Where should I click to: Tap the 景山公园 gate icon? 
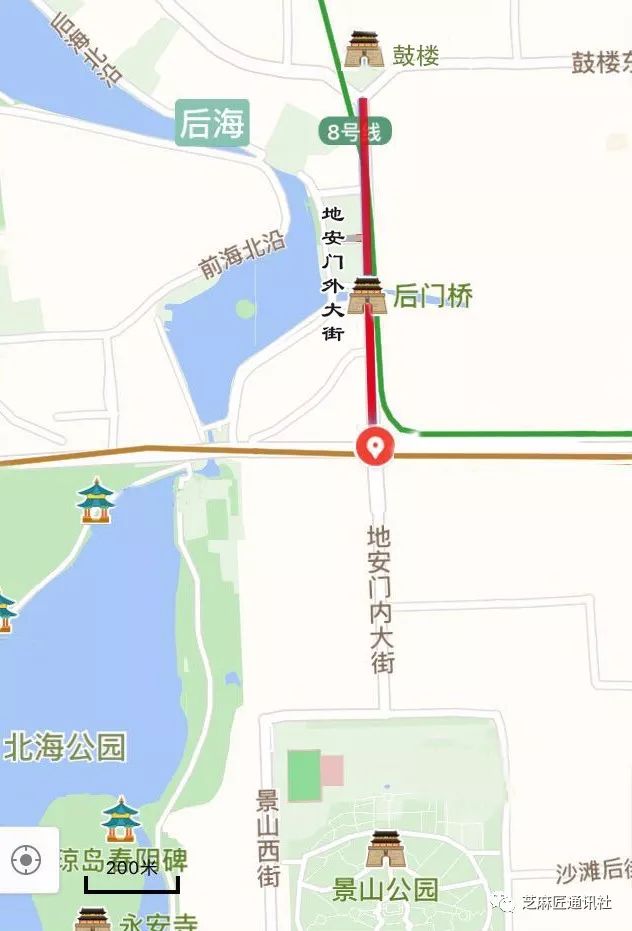pyautogui.click(x=383, y=851)
